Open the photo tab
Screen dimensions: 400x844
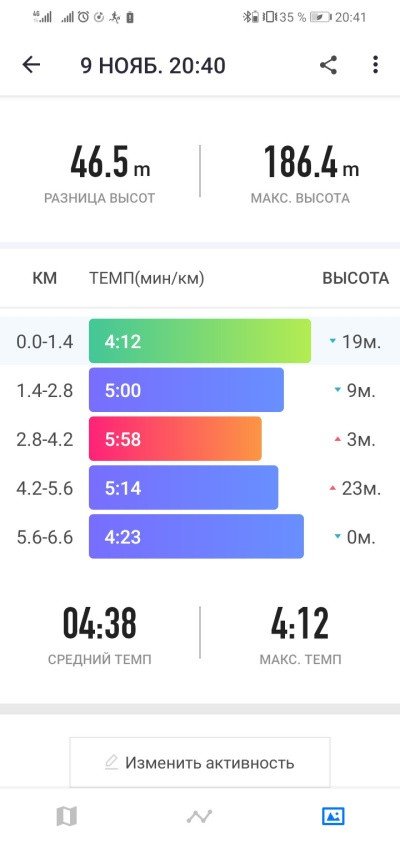pos(333,817)
